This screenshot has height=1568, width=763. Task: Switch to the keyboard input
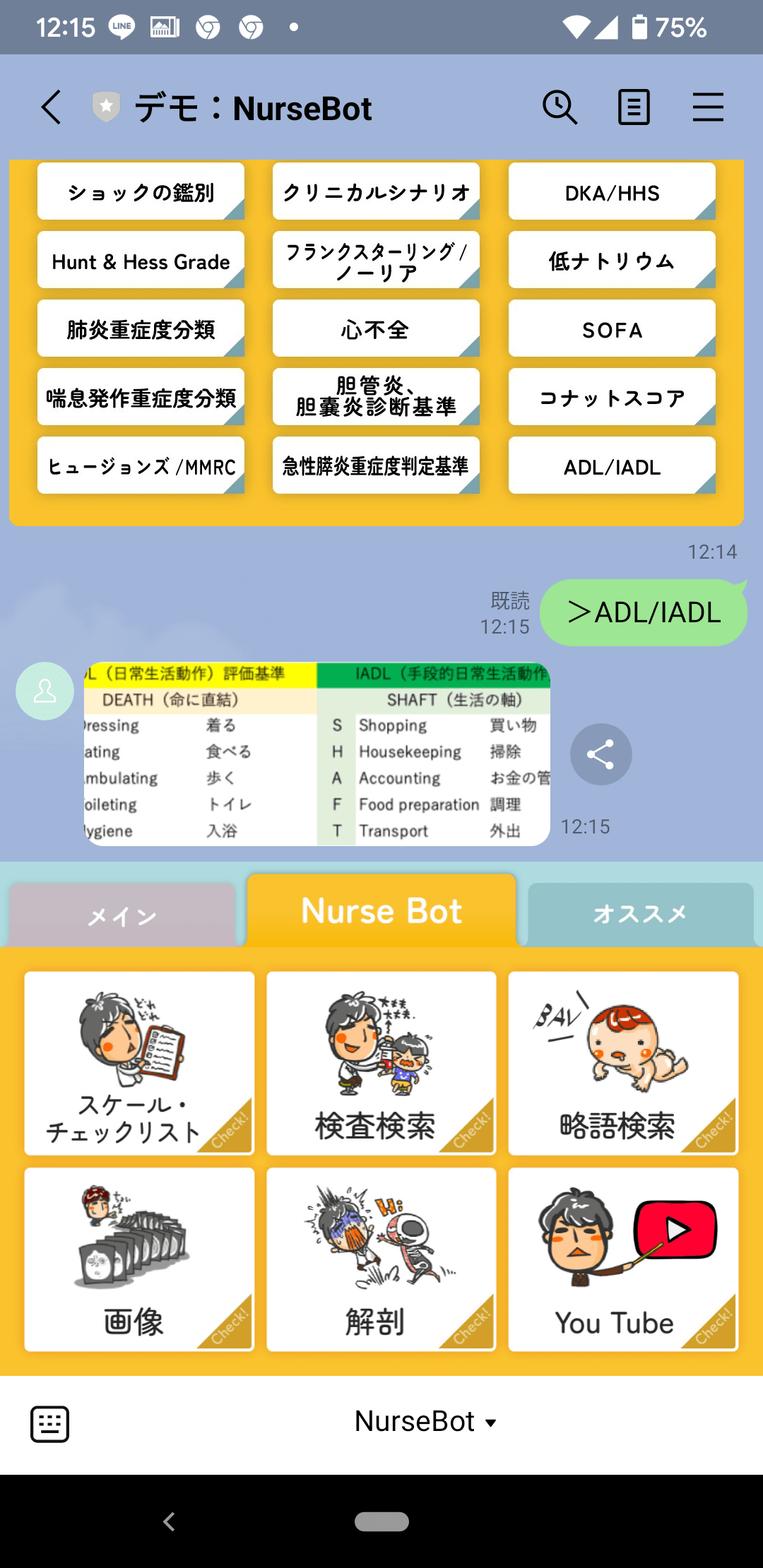coord(49,1424)
